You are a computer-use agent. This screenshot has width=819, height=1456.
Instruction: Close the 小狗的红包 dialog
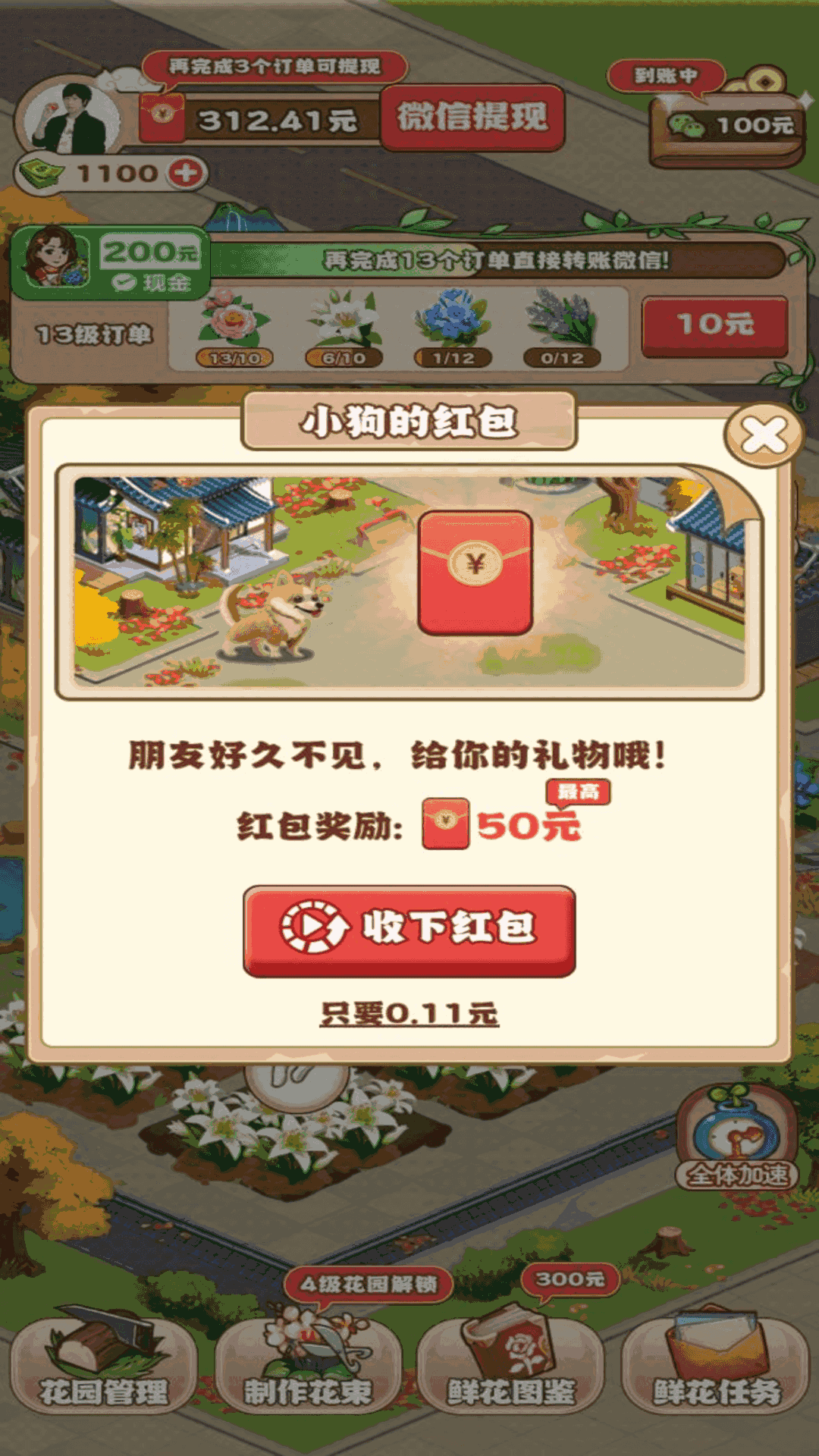coord(764,436)
